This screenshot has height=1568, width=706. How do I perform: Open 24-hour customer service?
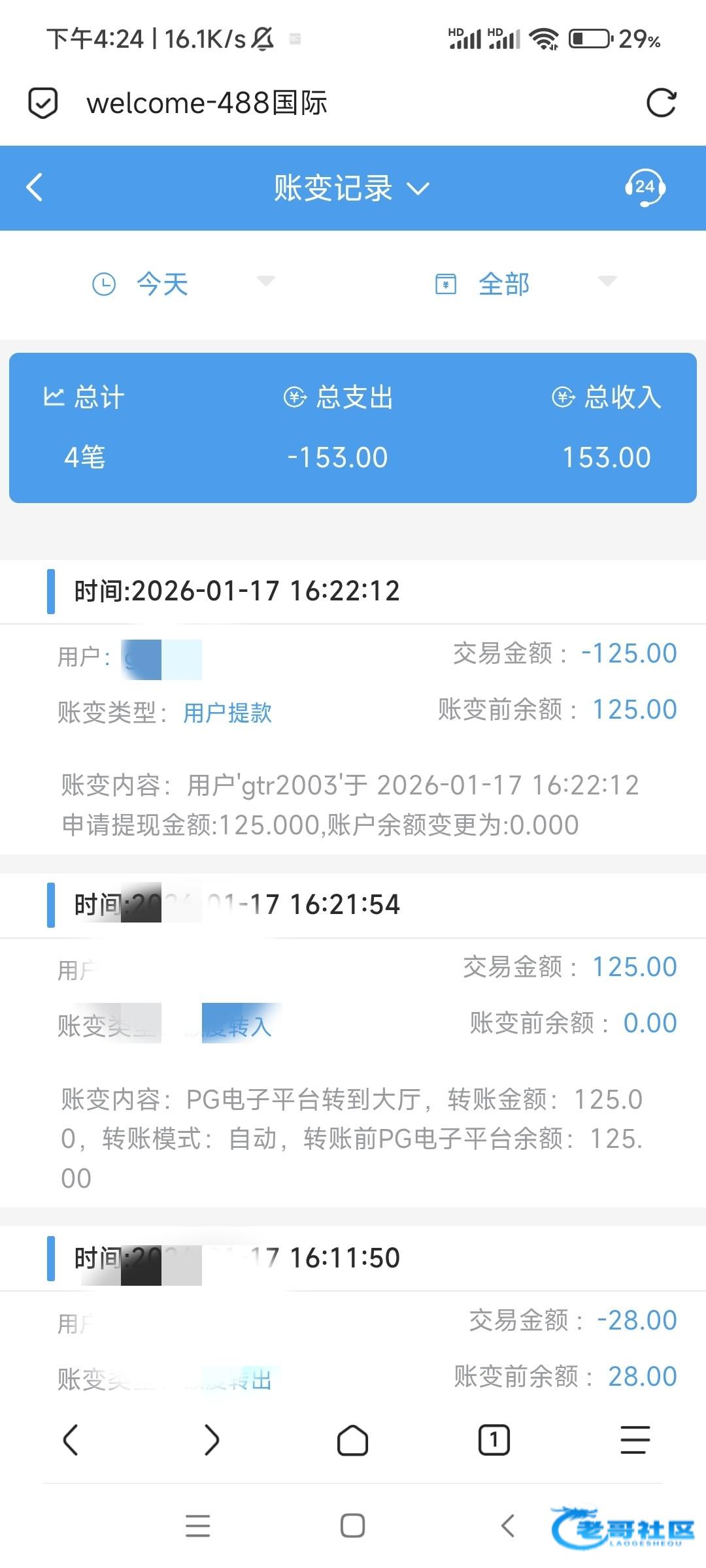point(645,188)
